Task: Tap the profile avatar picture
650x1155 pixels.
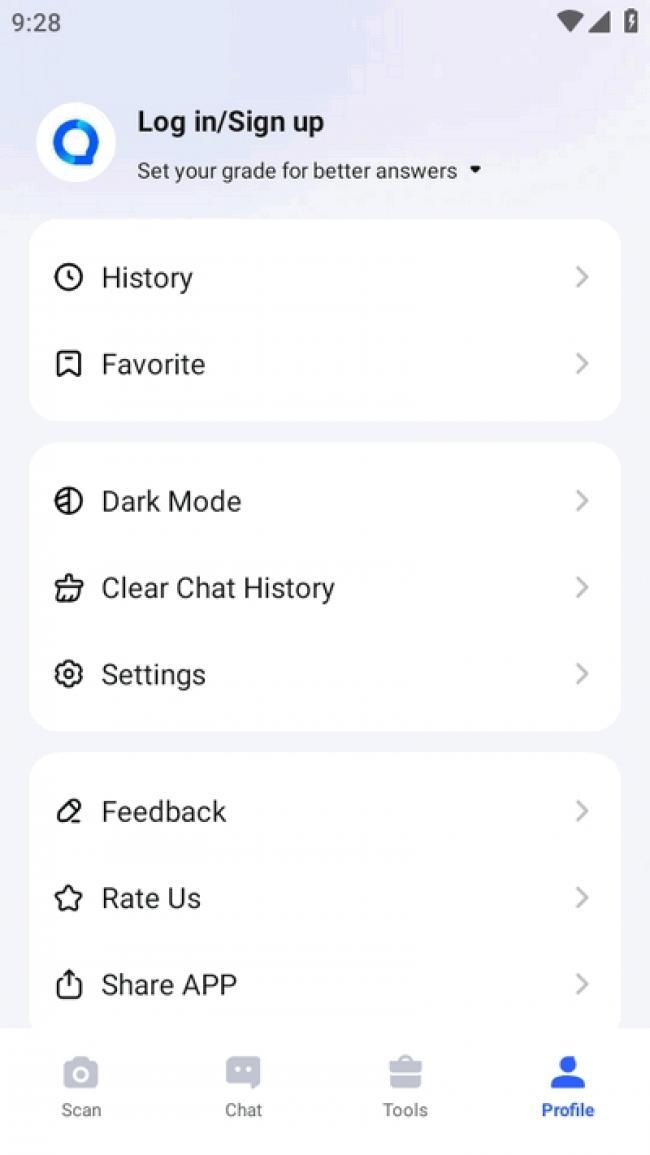Action: (x=76, y=142)
